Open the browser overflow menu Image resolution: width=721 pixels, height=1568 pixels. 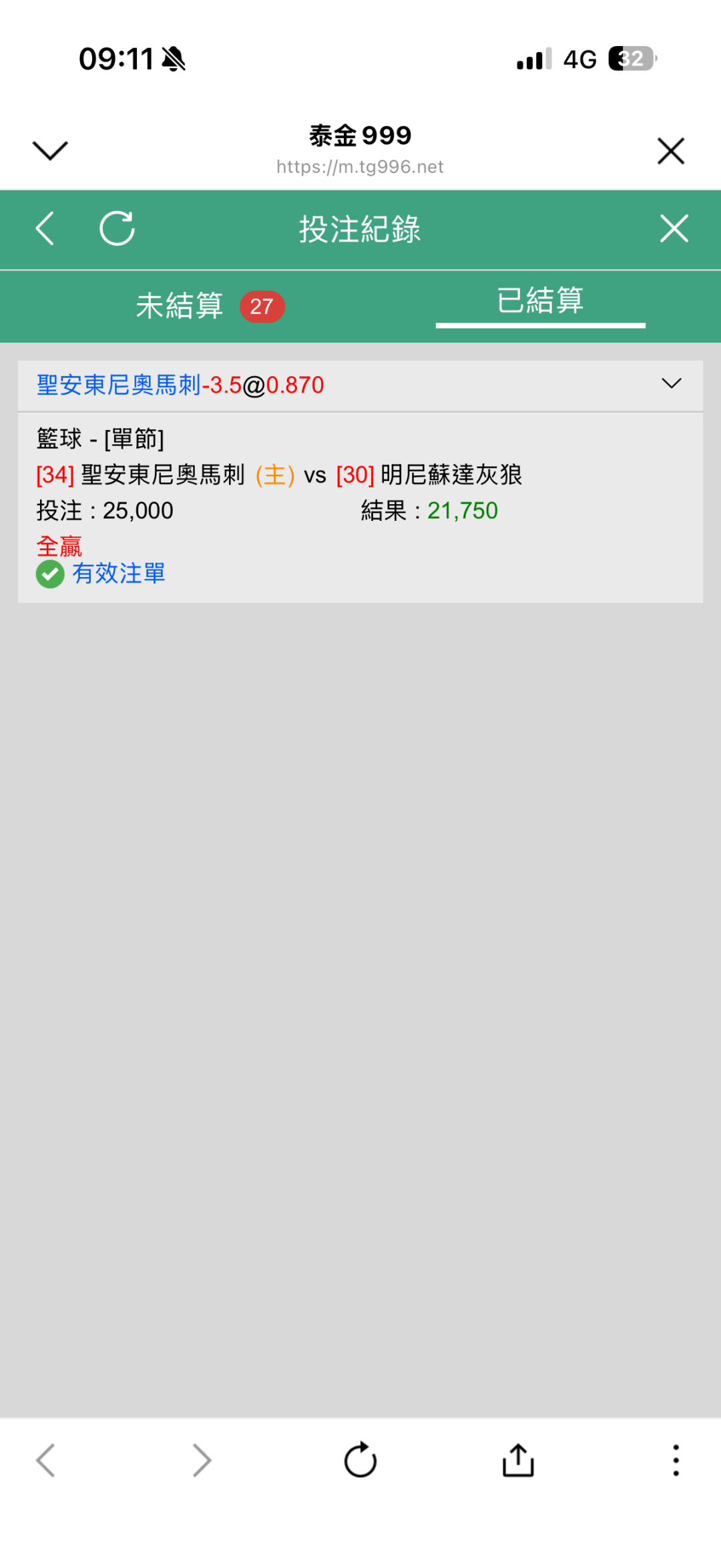(x=676, y=1460)
